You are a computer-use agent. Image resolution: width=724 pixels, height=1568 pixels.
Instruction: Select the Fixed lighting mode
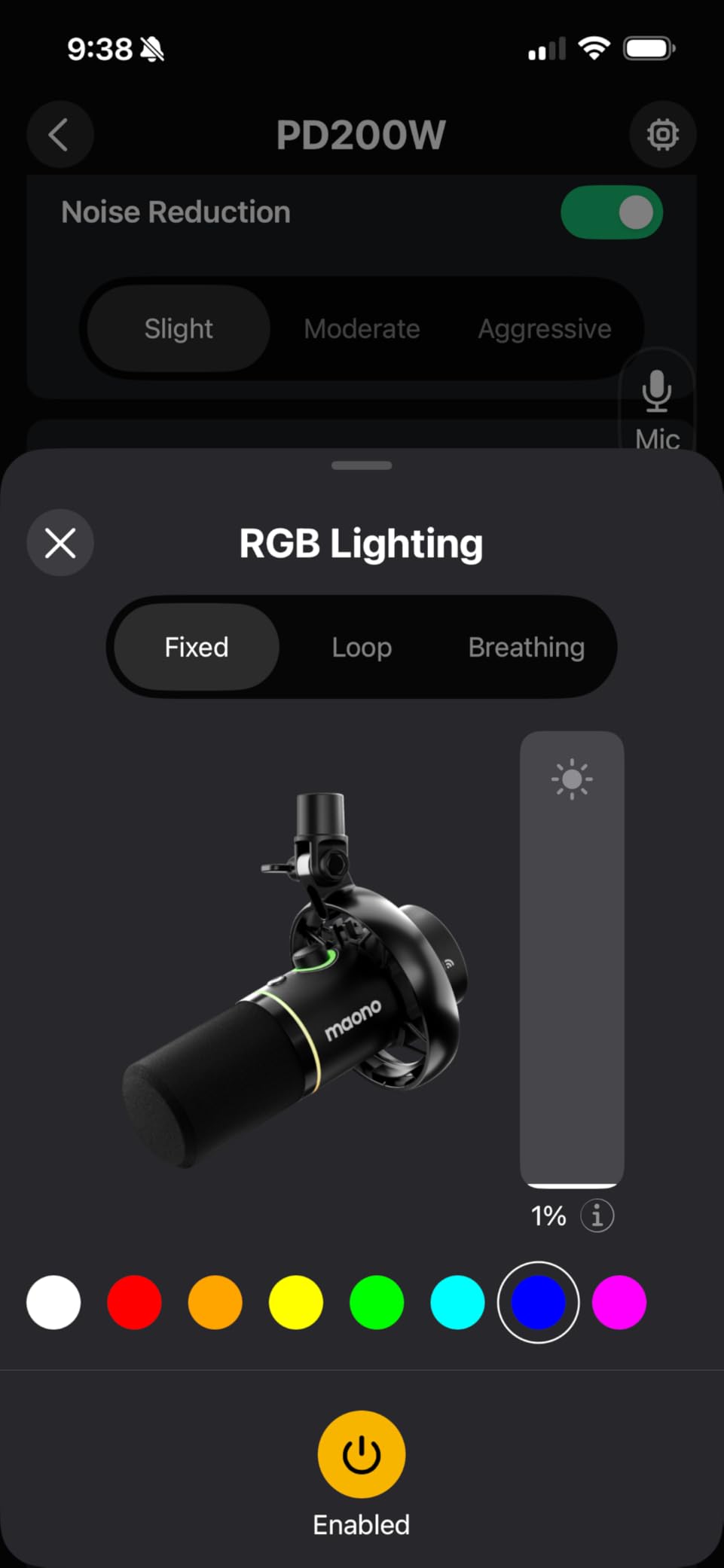pos(197,647)
